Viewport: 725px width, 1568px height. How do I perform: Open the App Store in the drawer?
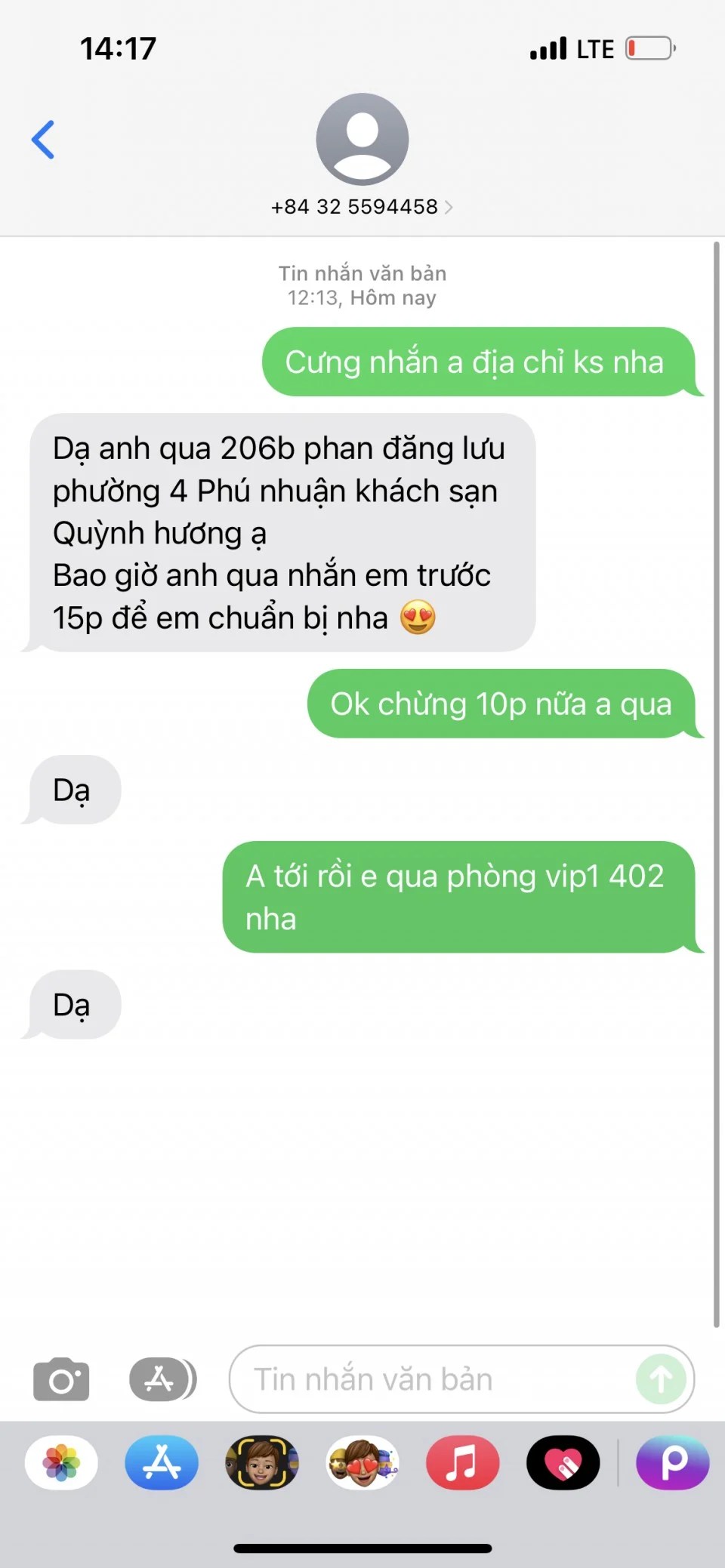pos(162,1463)
